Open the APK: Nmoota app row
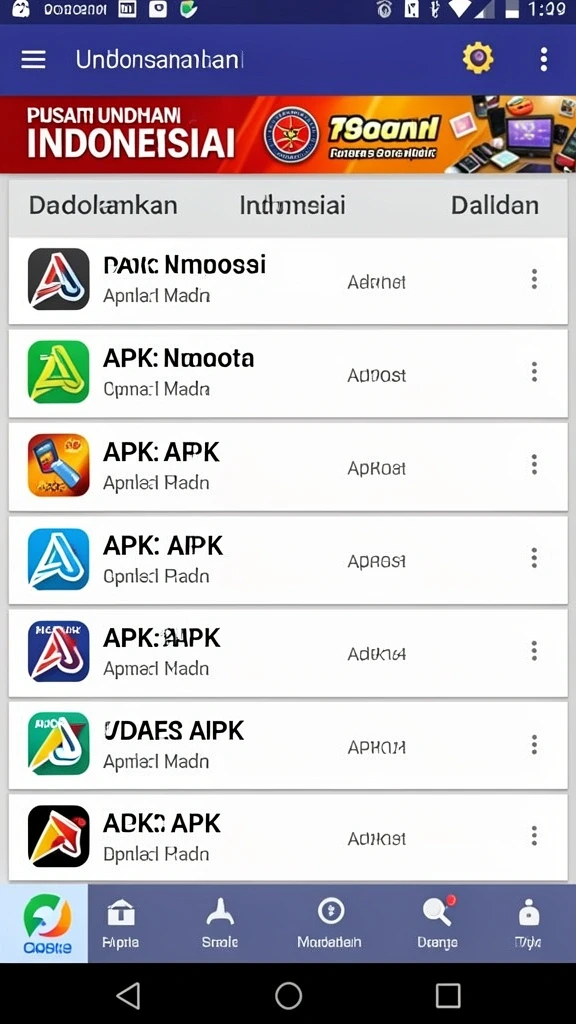 pos(288,373)
